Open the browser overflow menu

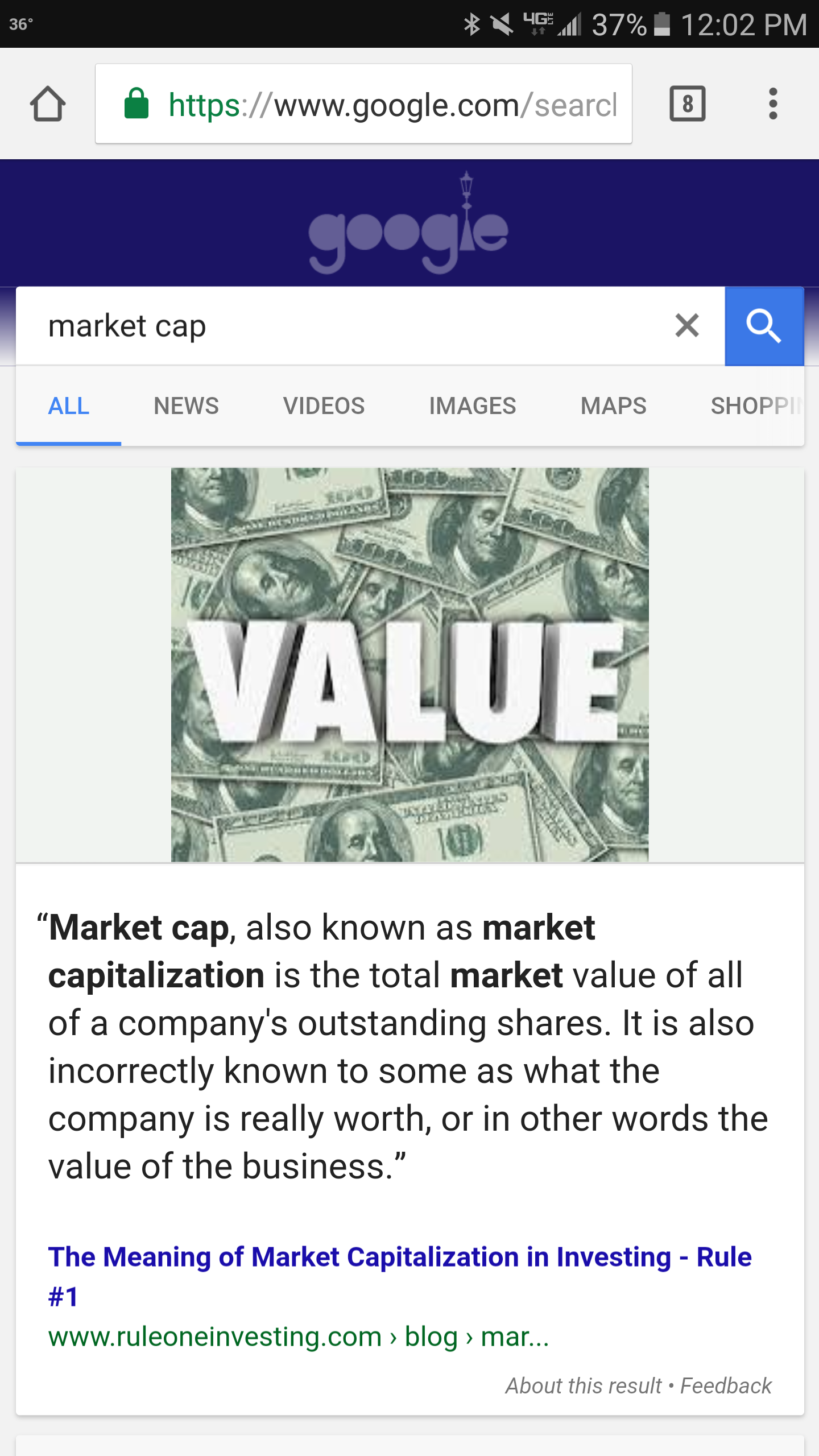[x=772, y=104]
